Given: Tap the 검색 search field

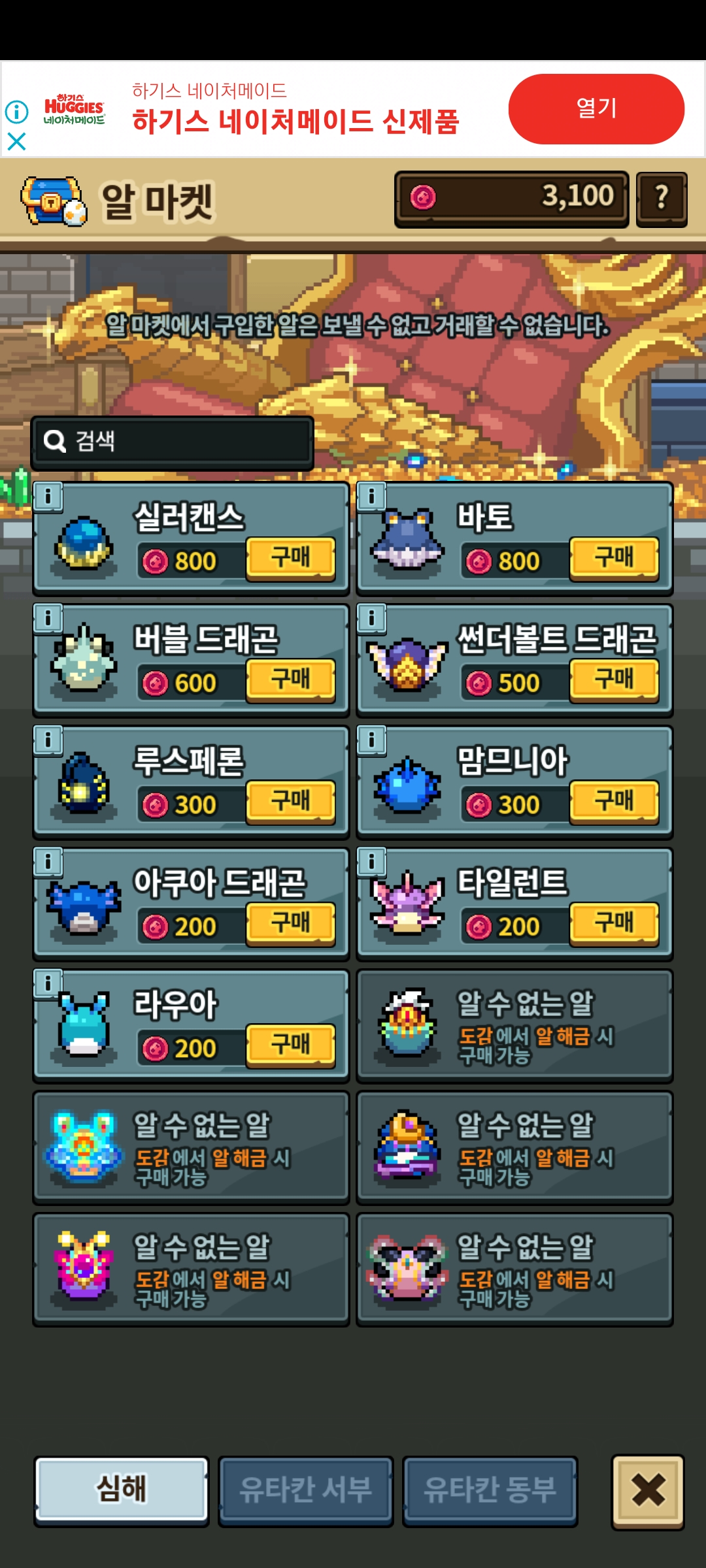Looking at the screenshot, I should coord(173,442).
